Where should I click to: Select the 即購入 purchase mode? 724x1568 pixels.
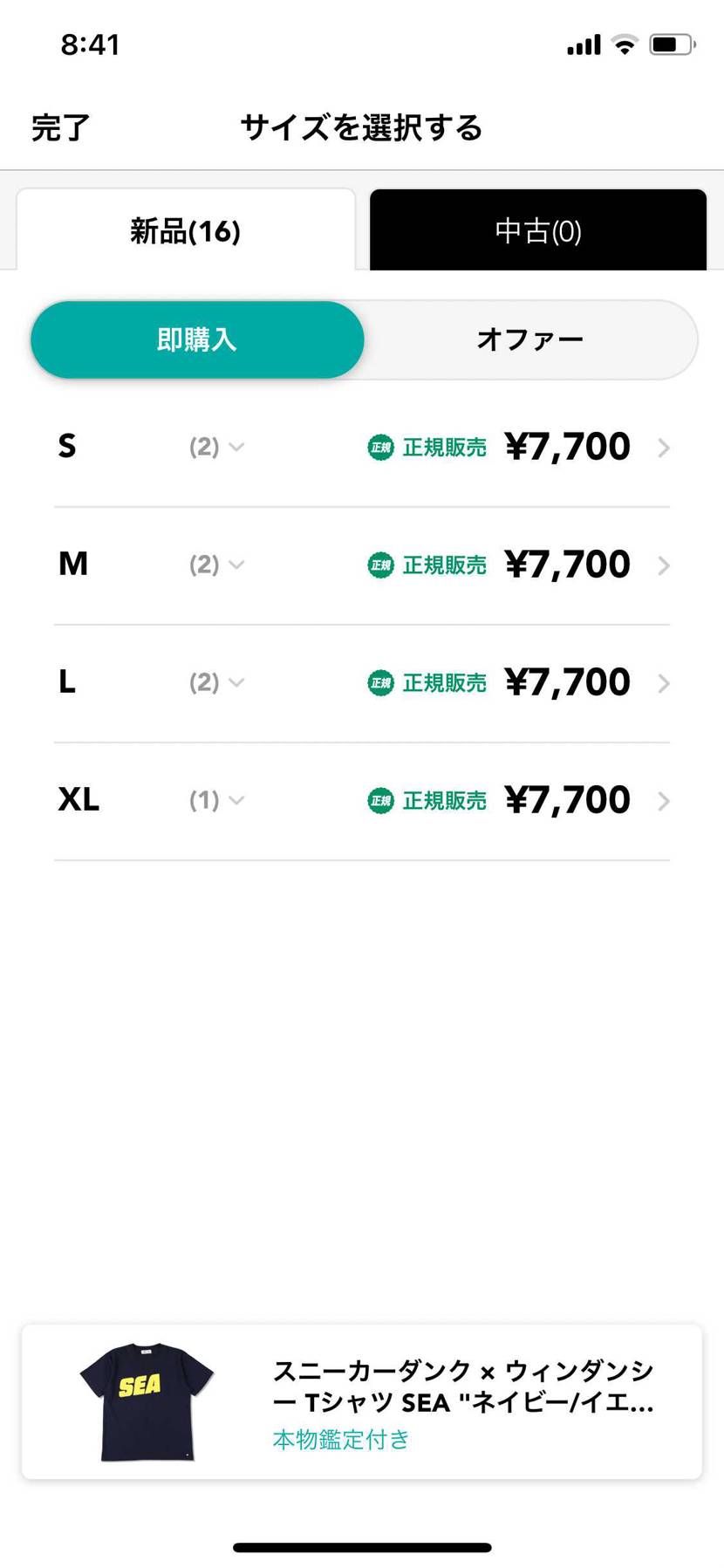[x=197, y=339]
